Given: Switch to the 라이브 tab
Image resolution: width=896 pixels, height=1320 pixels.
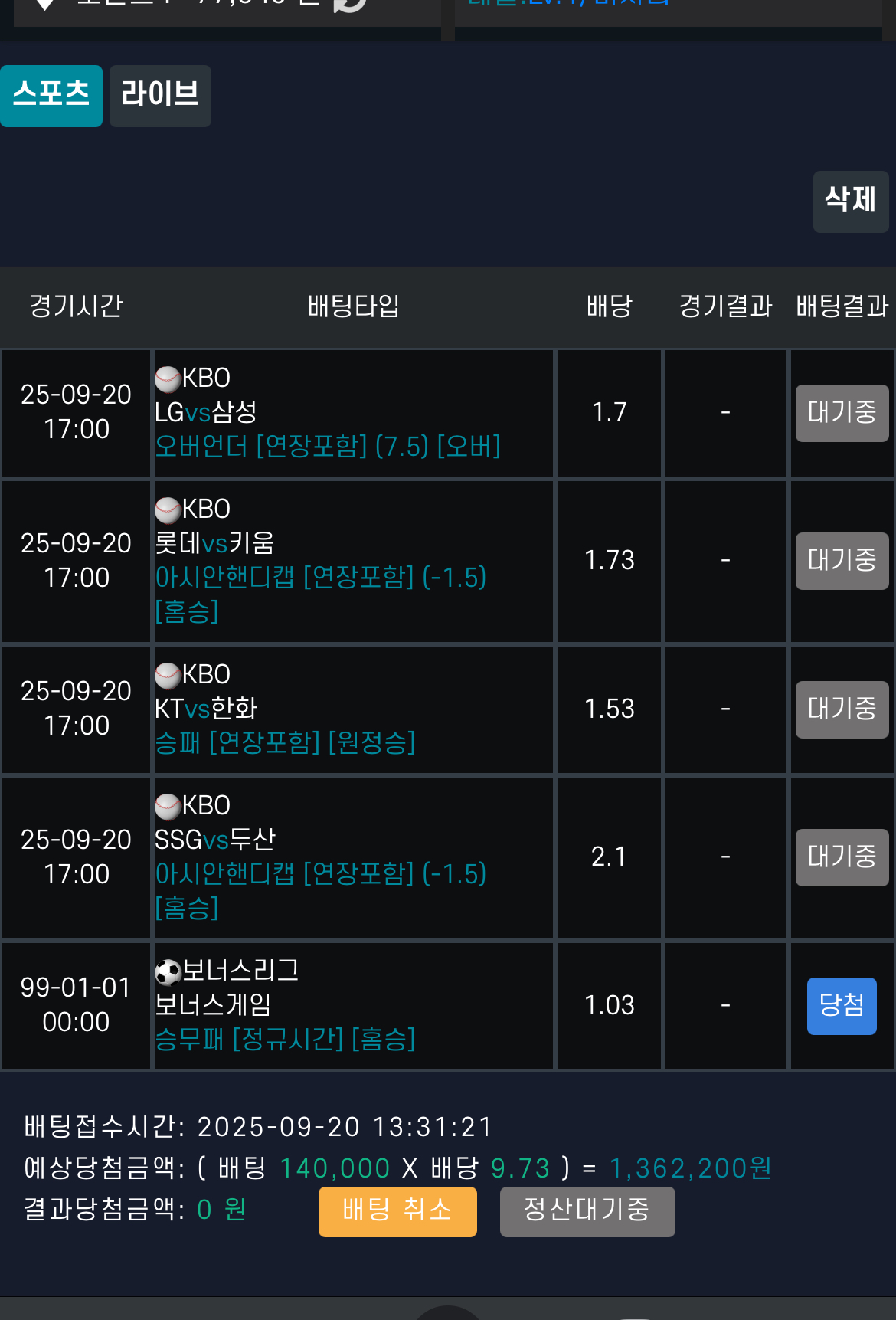Looking at the screenshot, I should (159, 96).
